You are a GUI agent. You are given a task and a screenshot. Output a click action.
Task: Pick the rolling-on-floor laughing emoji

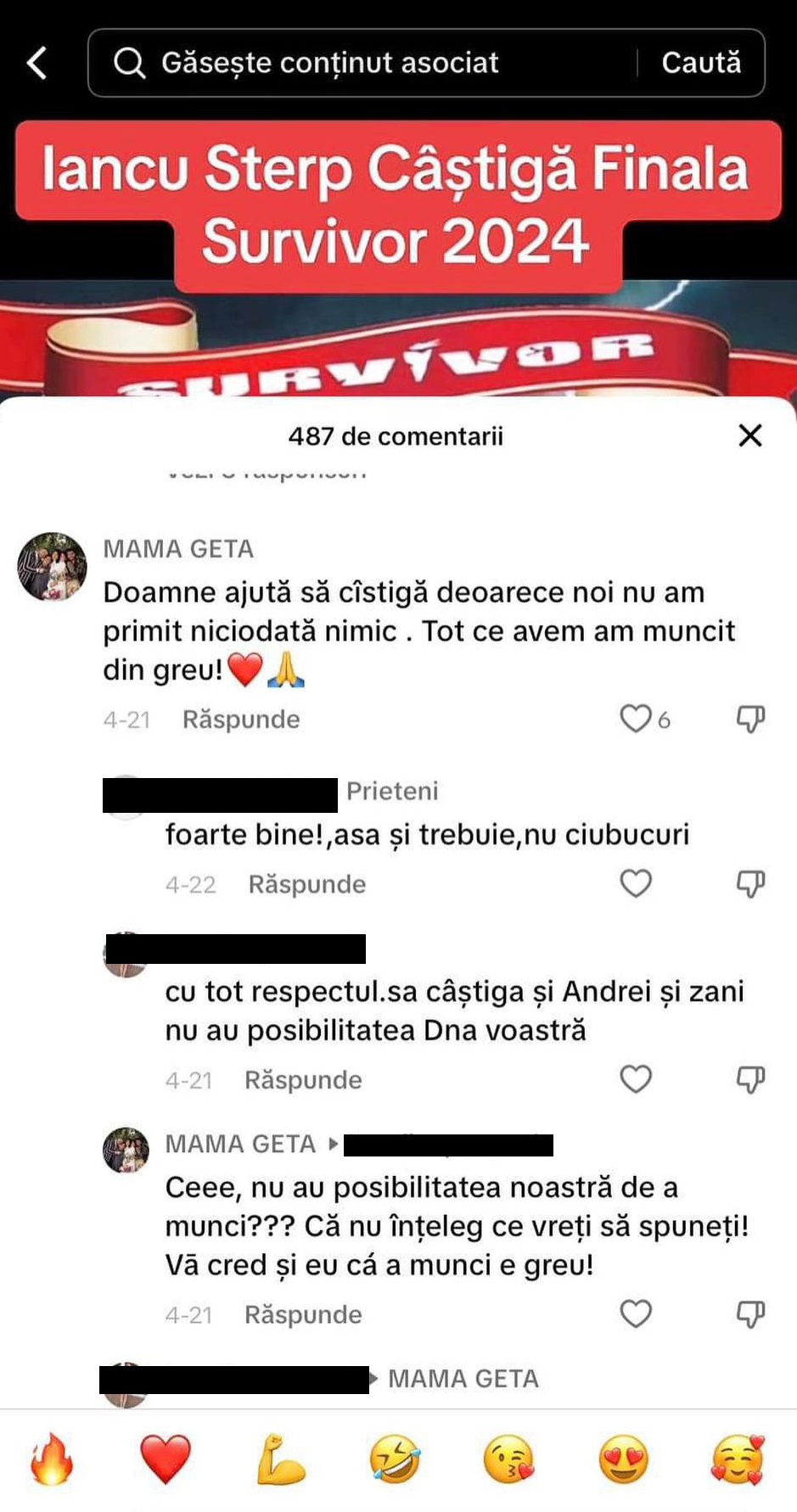395,1459
